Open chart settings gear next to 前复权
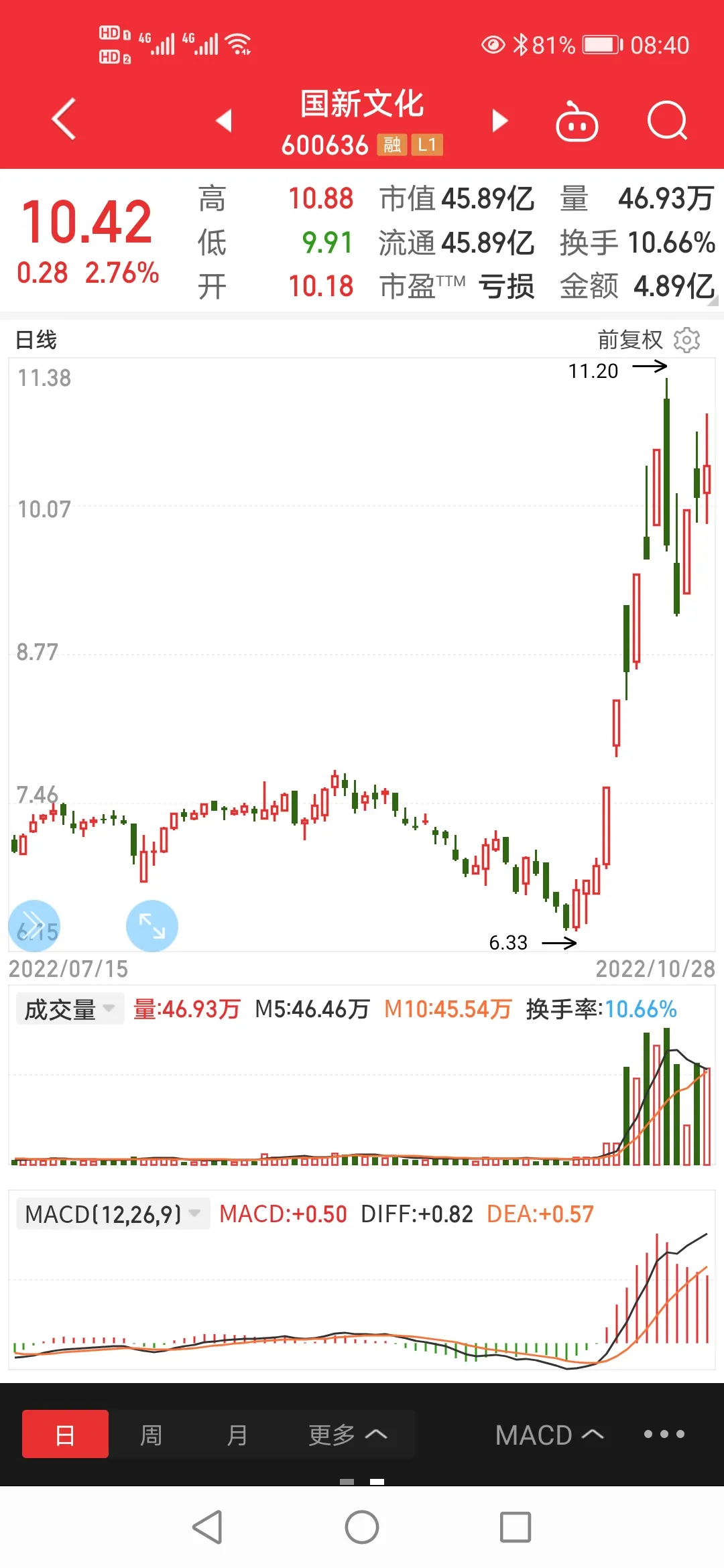The width and height of the screenshot is (724, 1568). 686,340
